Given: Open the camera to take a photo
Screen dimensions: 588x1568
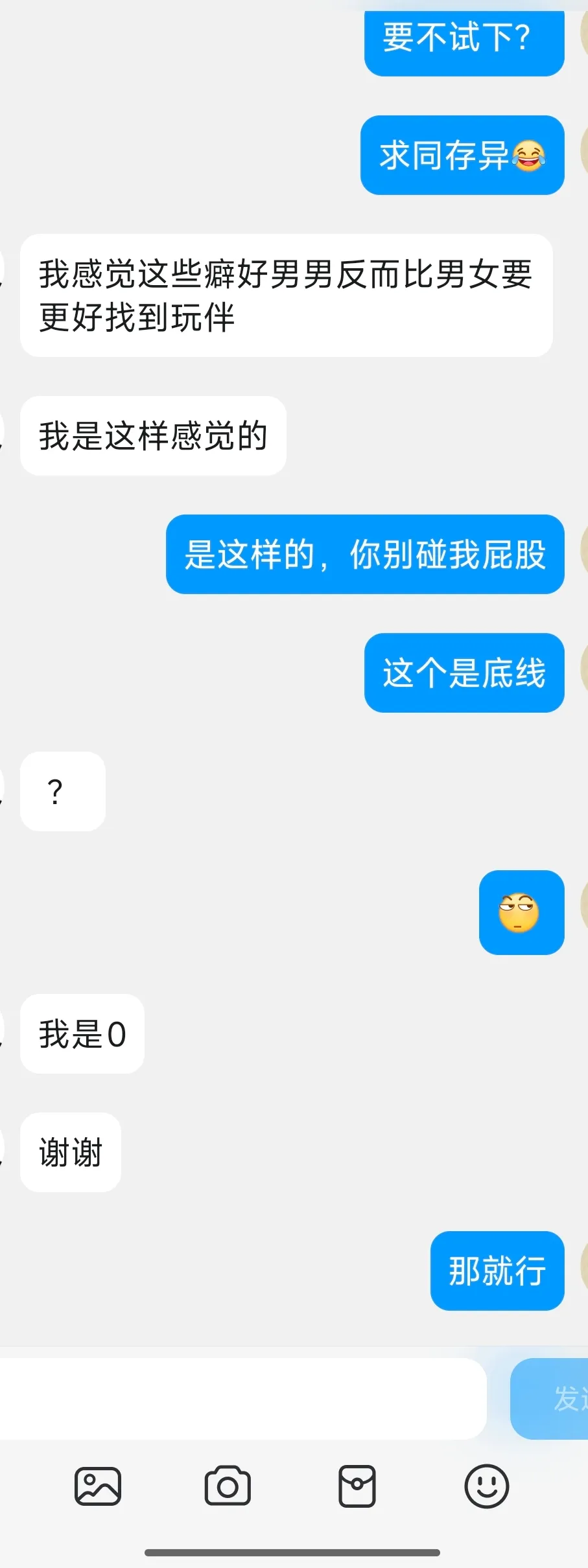Looking at the screenshot, I should (228, 1486).
